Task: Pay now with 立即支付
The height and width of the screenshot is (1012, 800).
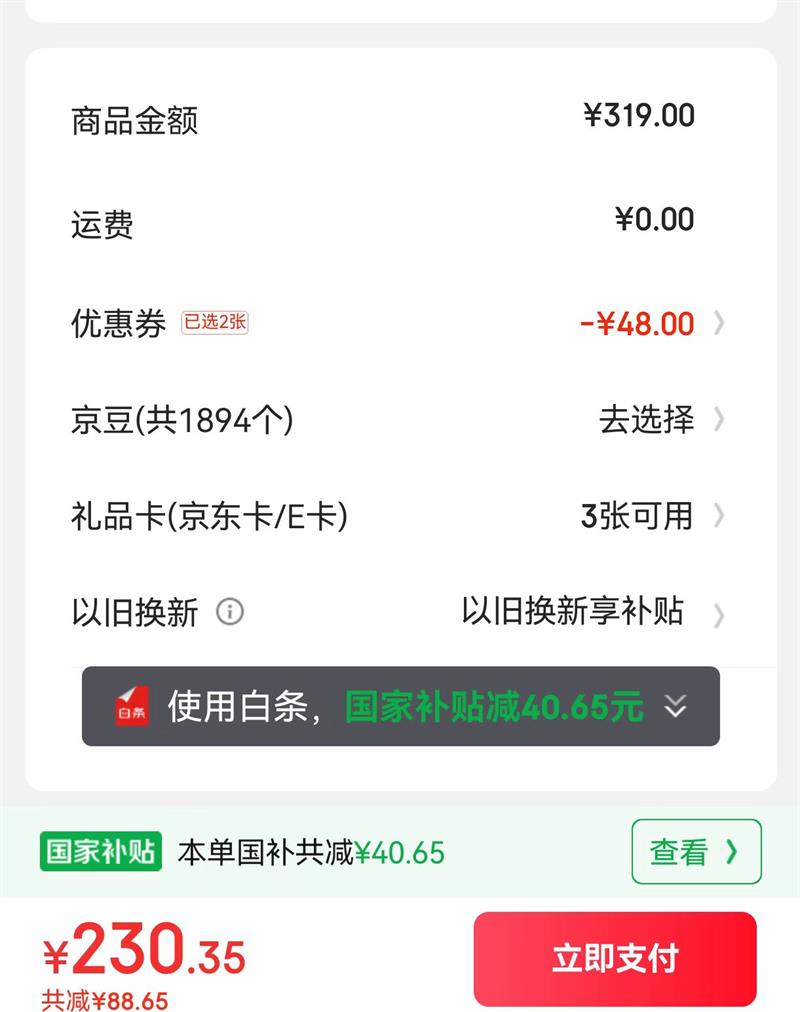Action: (615, 958)
